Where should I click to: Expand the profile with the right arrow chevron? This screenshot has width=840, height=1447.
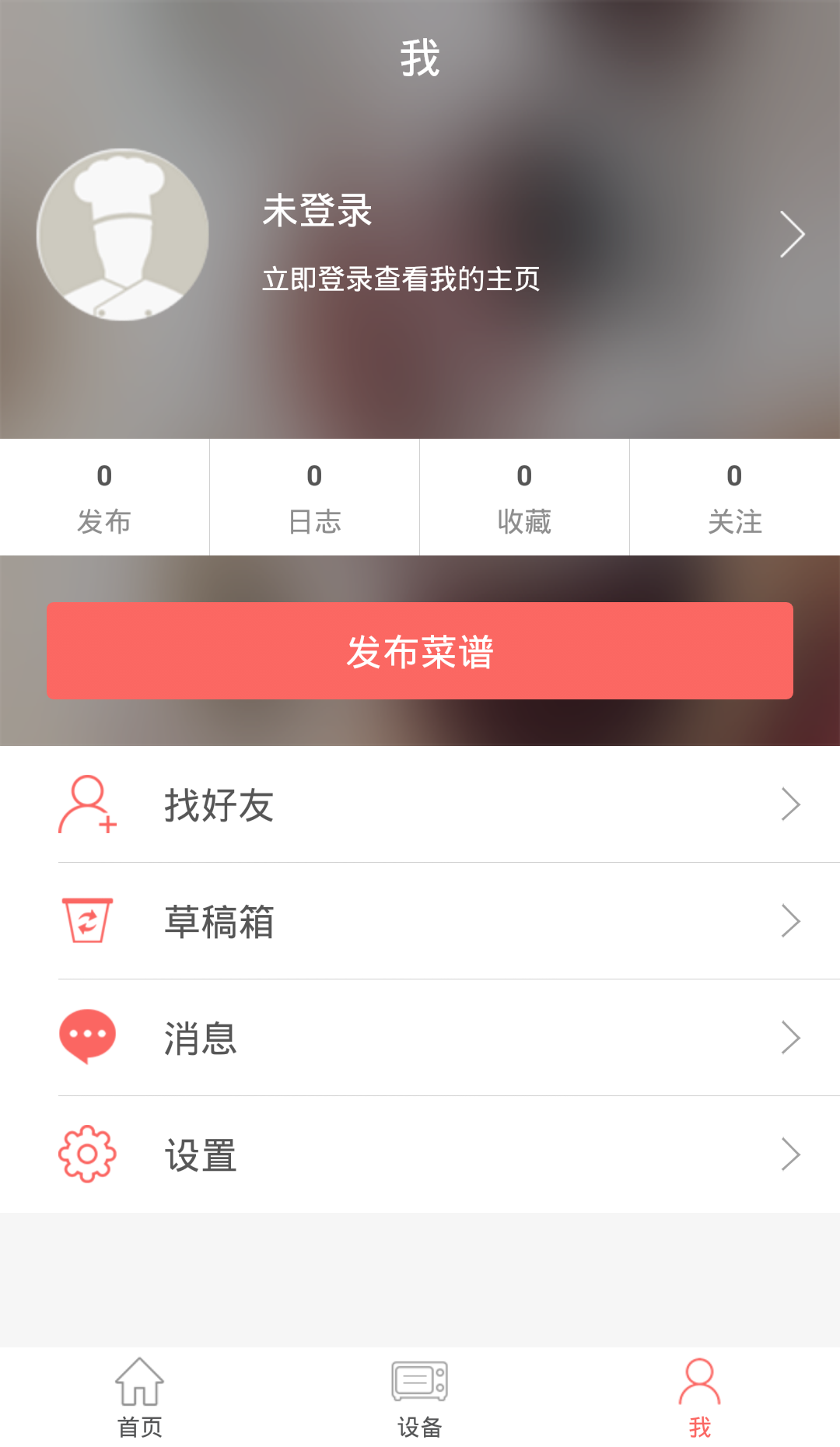click(x=792, y=232)
